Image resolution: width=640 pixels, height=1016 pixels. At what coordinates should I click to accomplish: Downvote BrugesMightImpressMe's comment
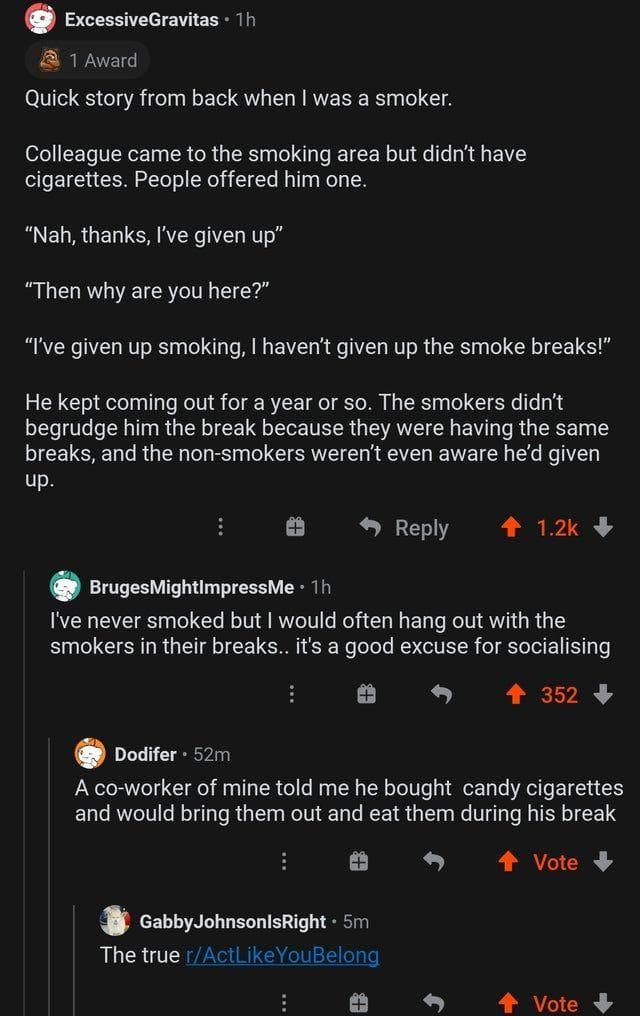tap(603, 694)
